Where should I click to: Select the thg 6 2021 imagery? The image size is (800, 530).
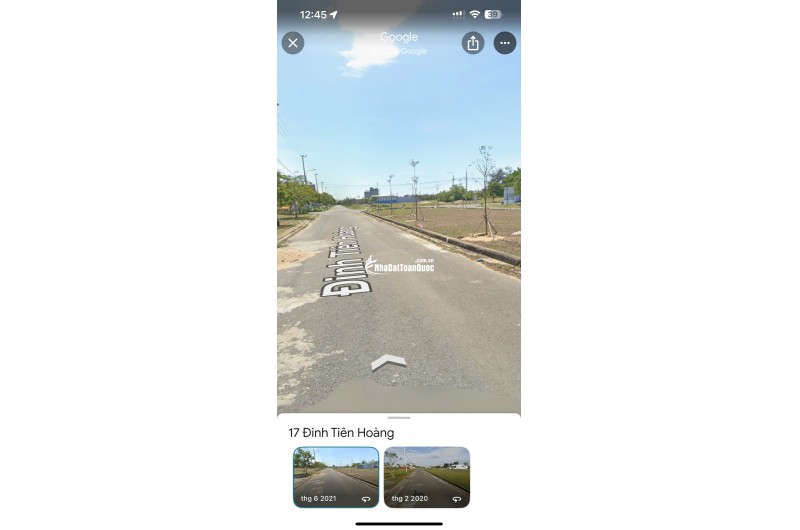tap(336, 477)
